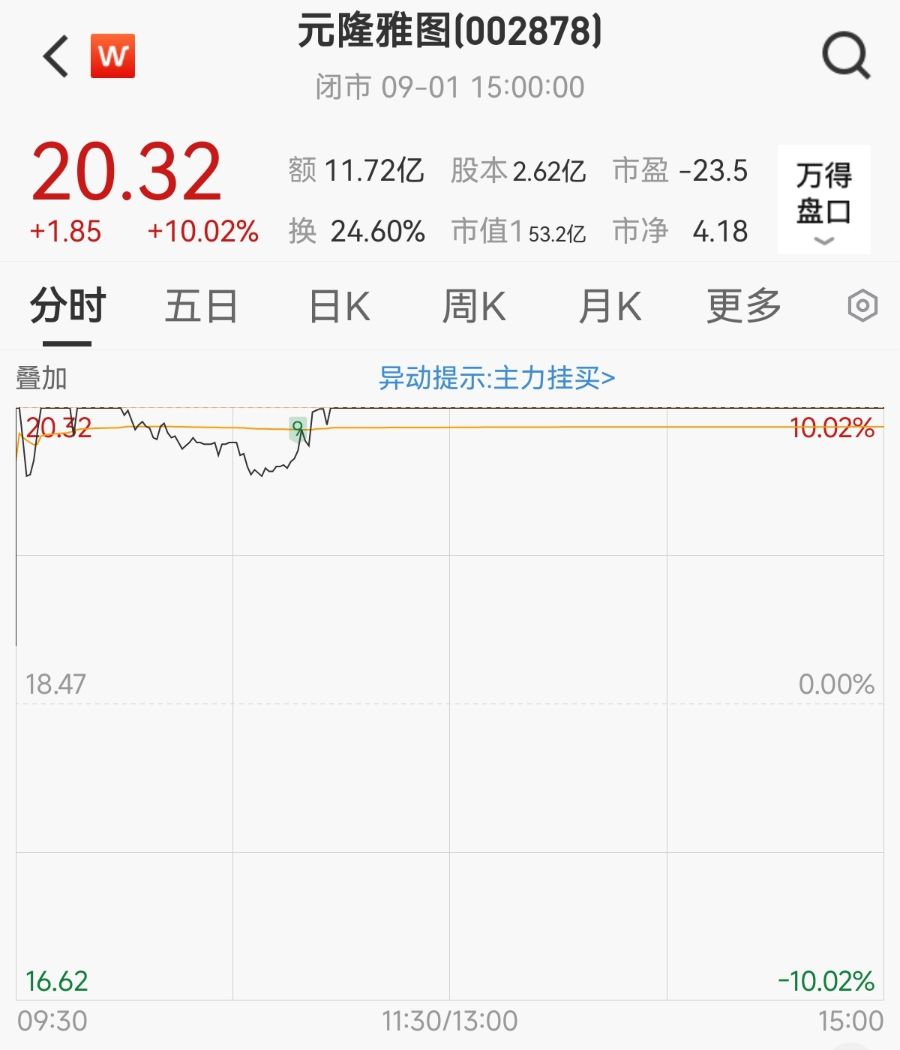Select the 周K weekly chart tab
Image resolution: width=900 pixels, height=1050 pixels.
tap(472, 307)
